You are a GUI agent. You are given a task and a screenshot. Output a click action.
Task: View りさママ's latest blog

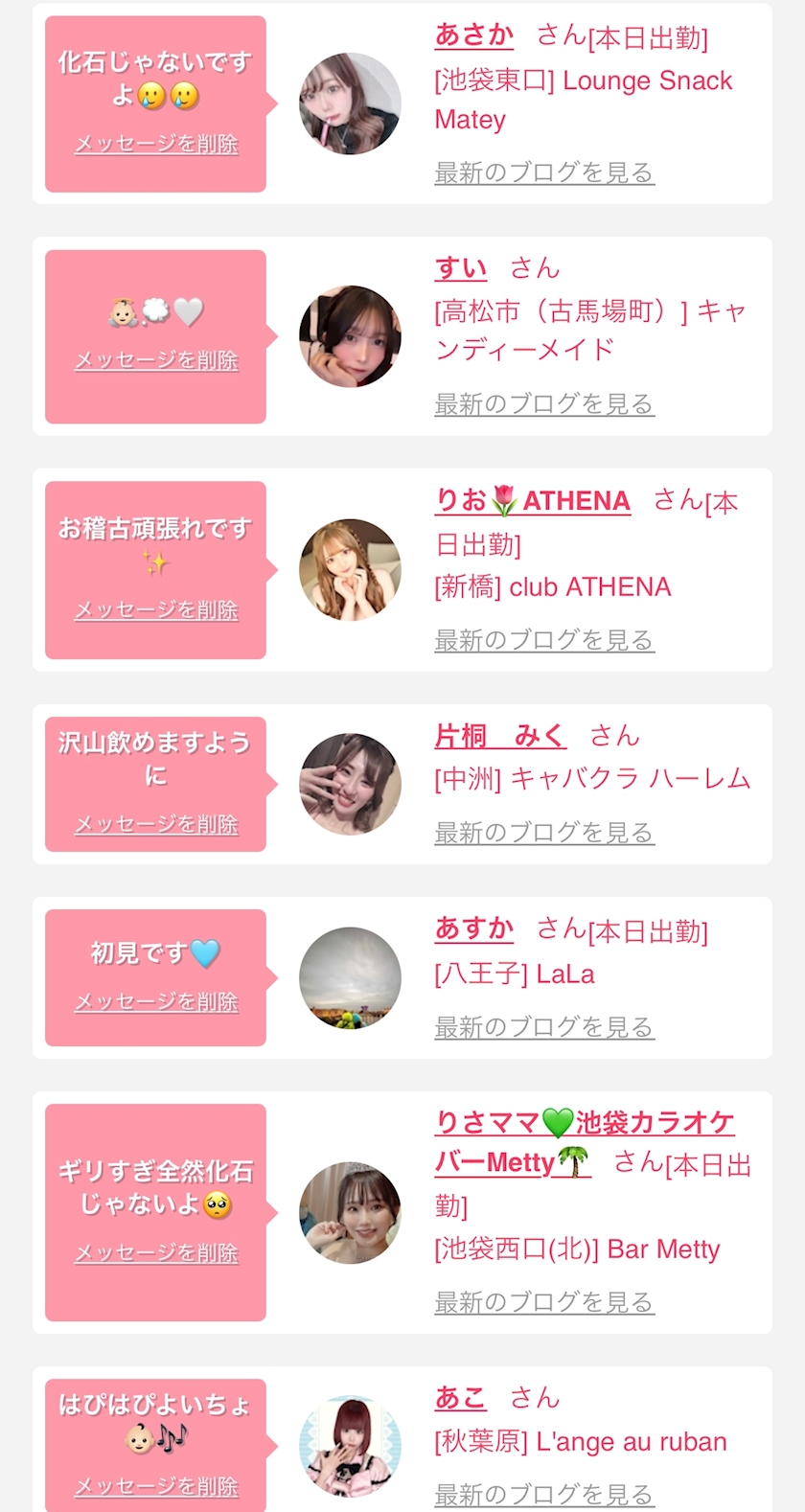[544, 1302]
